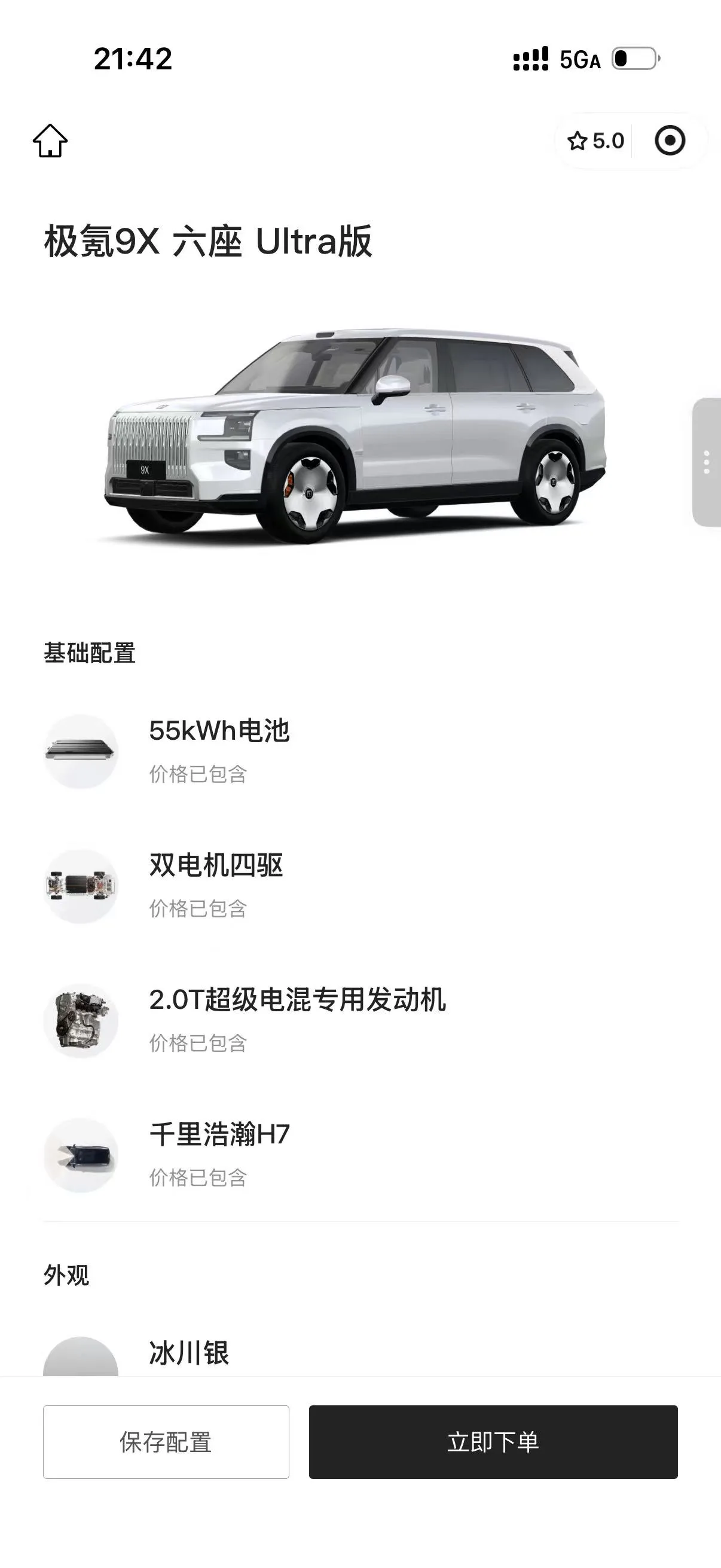The height and width of the screenshot is (1568, 721).
Task: Open the side handle with three dots
Action: pyautogui.click(x=707, y=462)
